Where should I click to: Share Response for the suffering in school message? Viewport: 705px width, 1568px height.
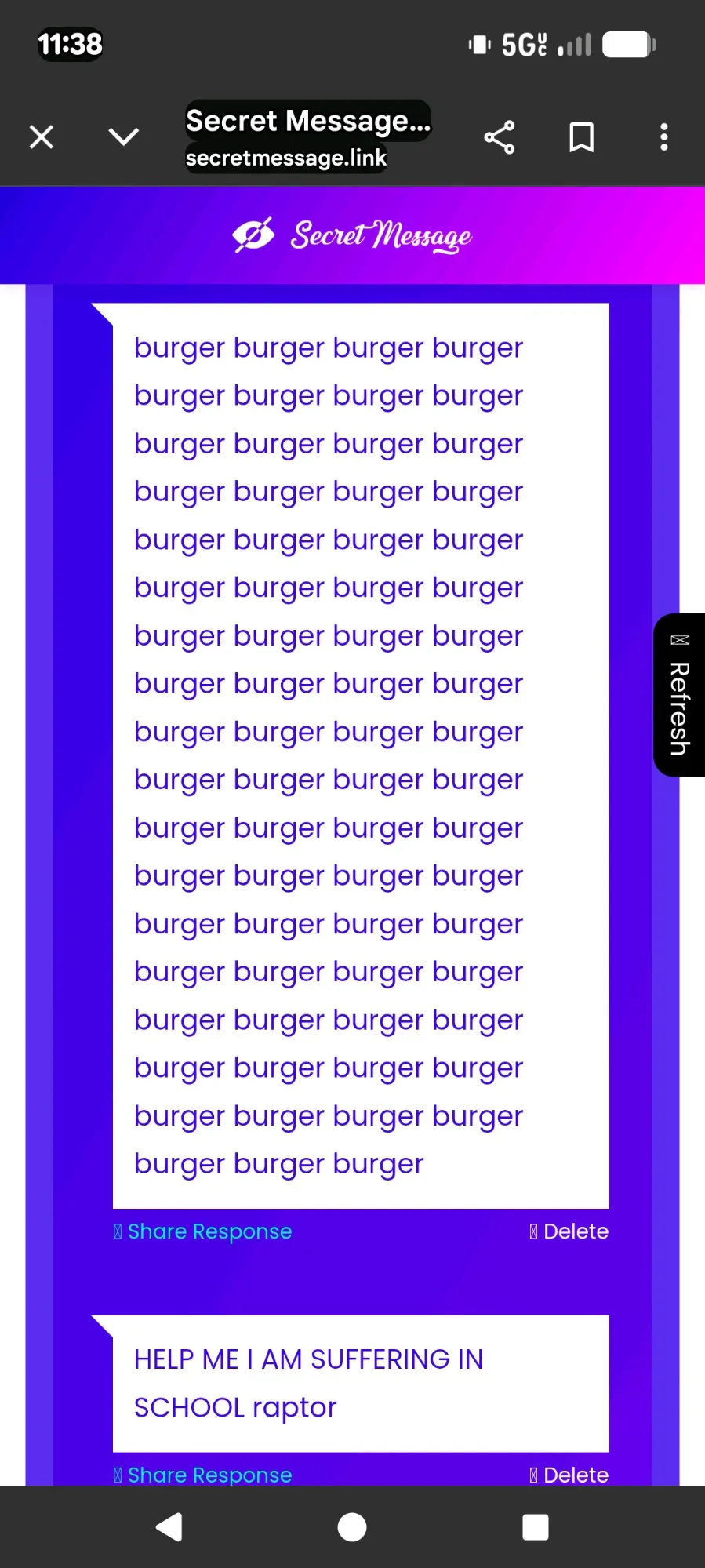tap(203, 1475)
